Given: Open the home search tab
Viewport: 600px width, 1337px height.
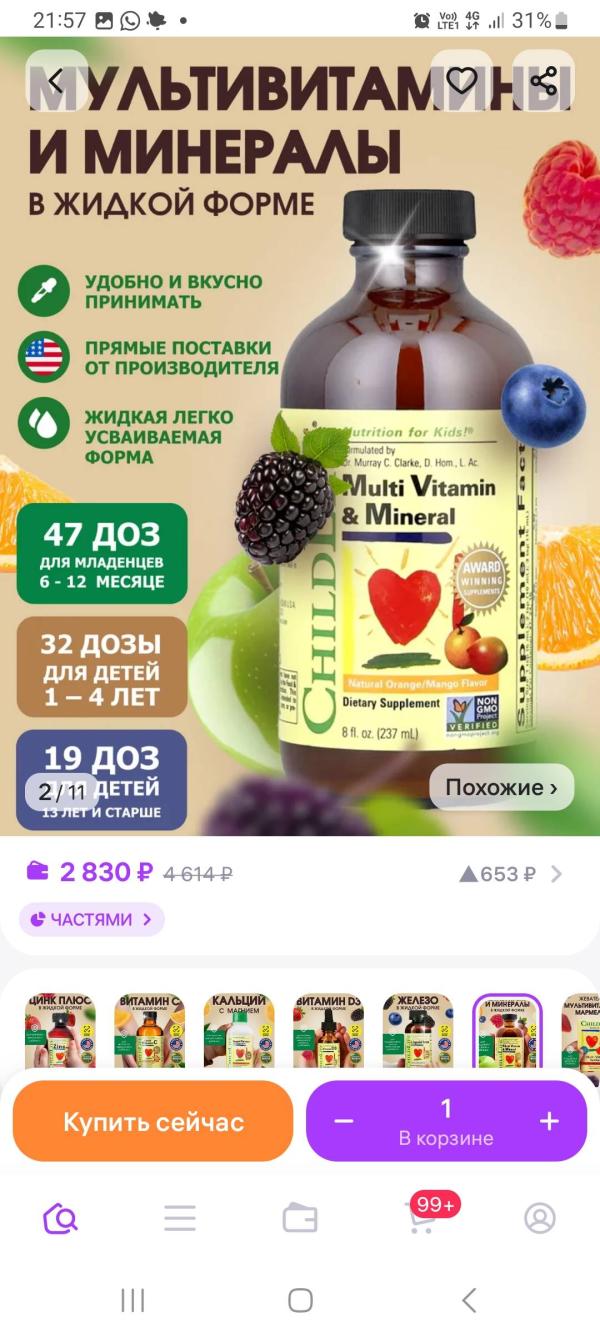Looking at the screenshot, I should click(x=60, y=1218).
